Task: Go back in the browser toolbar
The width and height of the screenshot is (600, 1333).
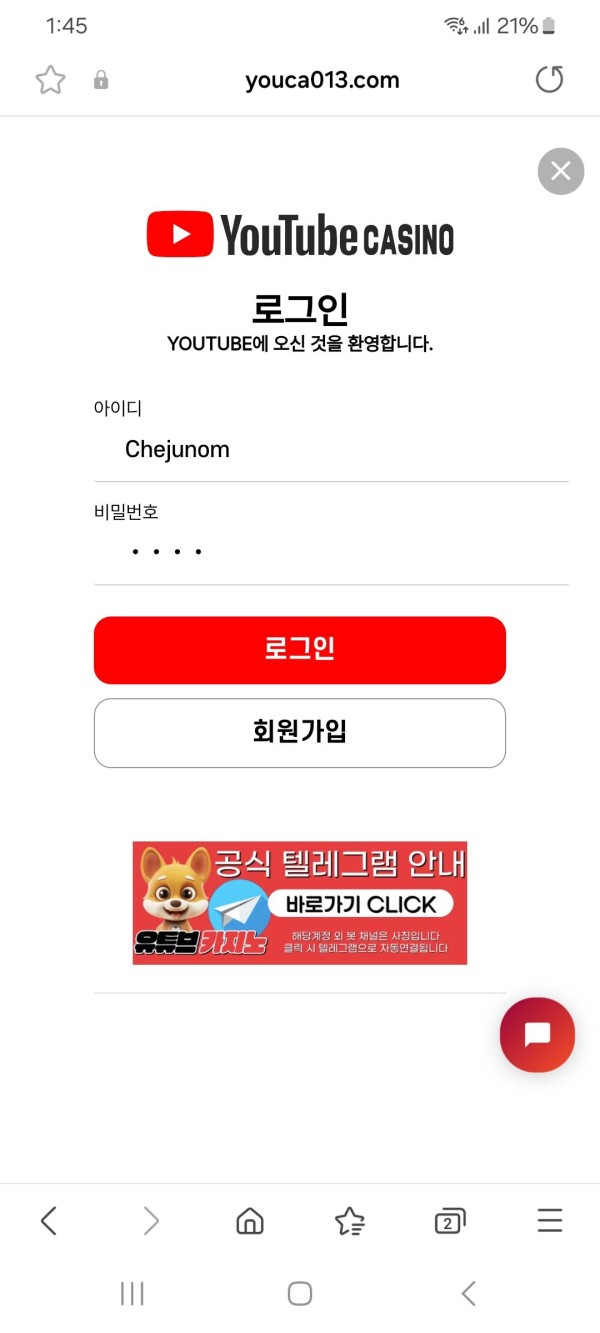Action: (48, 1220)
